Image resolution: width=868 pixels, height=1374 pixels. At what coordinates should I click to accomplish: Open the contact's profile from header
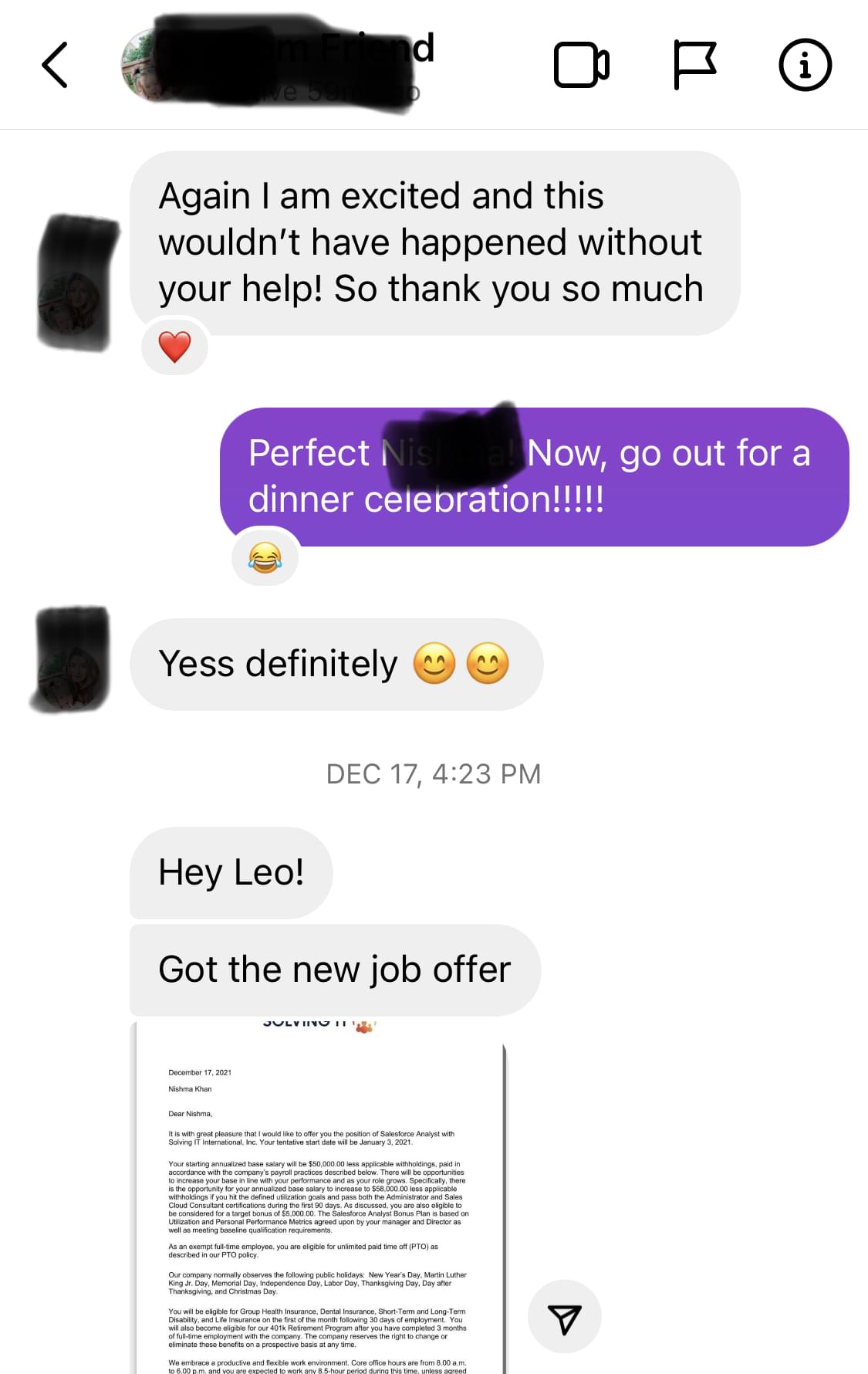tap(278, 66)
